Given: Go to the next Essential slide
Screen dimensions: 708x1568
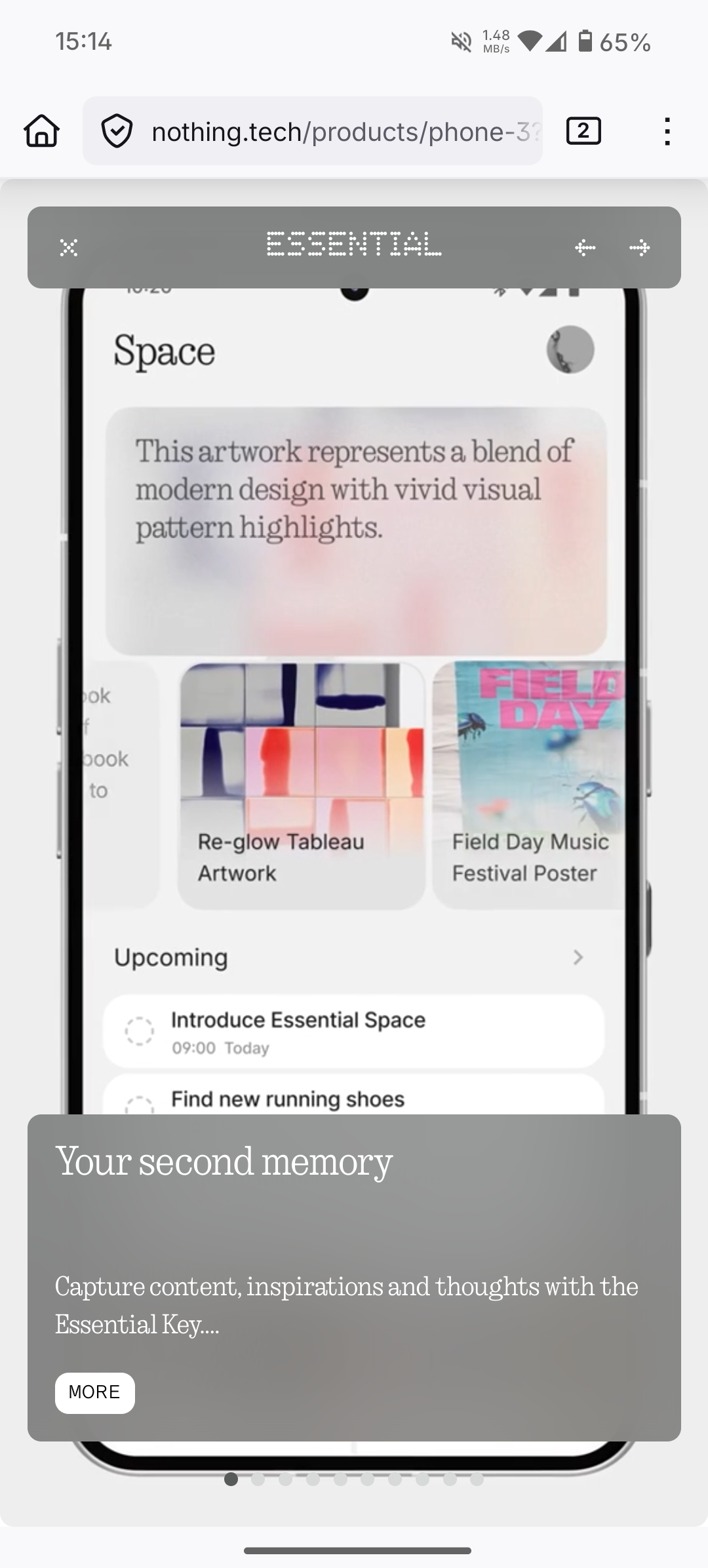Looking at the screenshot, I should 639,248.
